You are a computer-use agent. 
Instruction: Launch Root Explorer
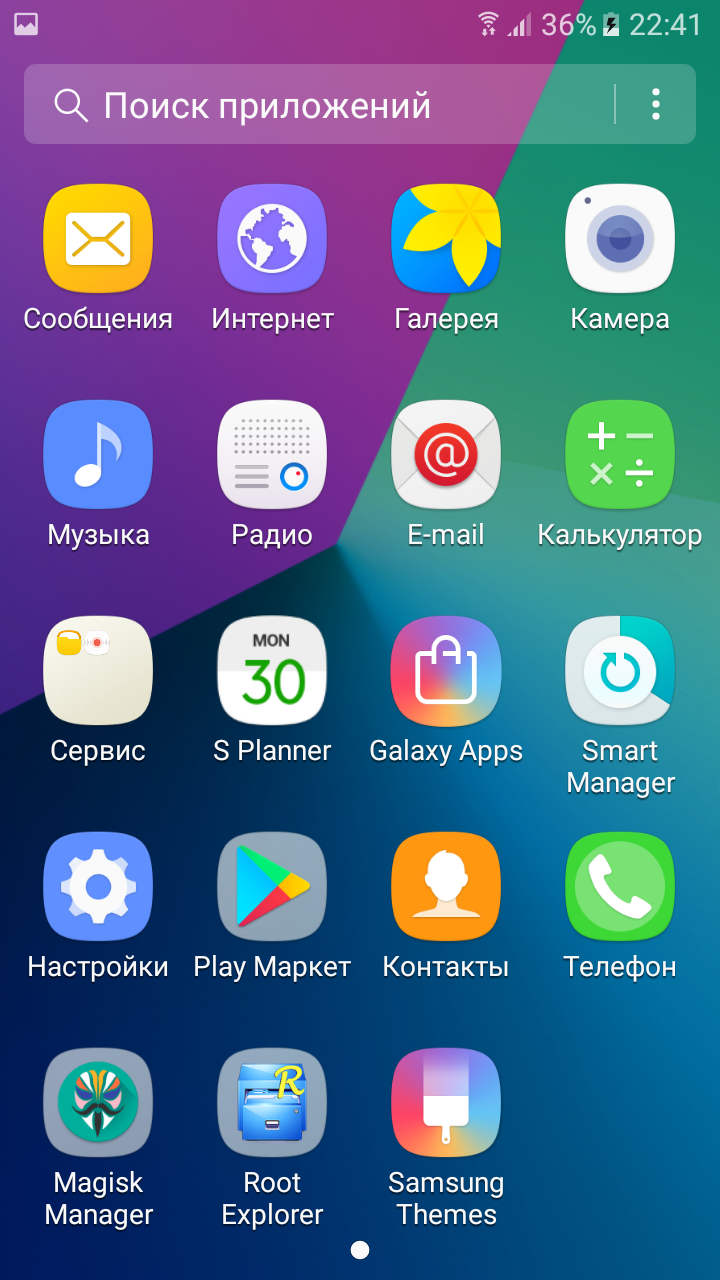(272, 1103)
